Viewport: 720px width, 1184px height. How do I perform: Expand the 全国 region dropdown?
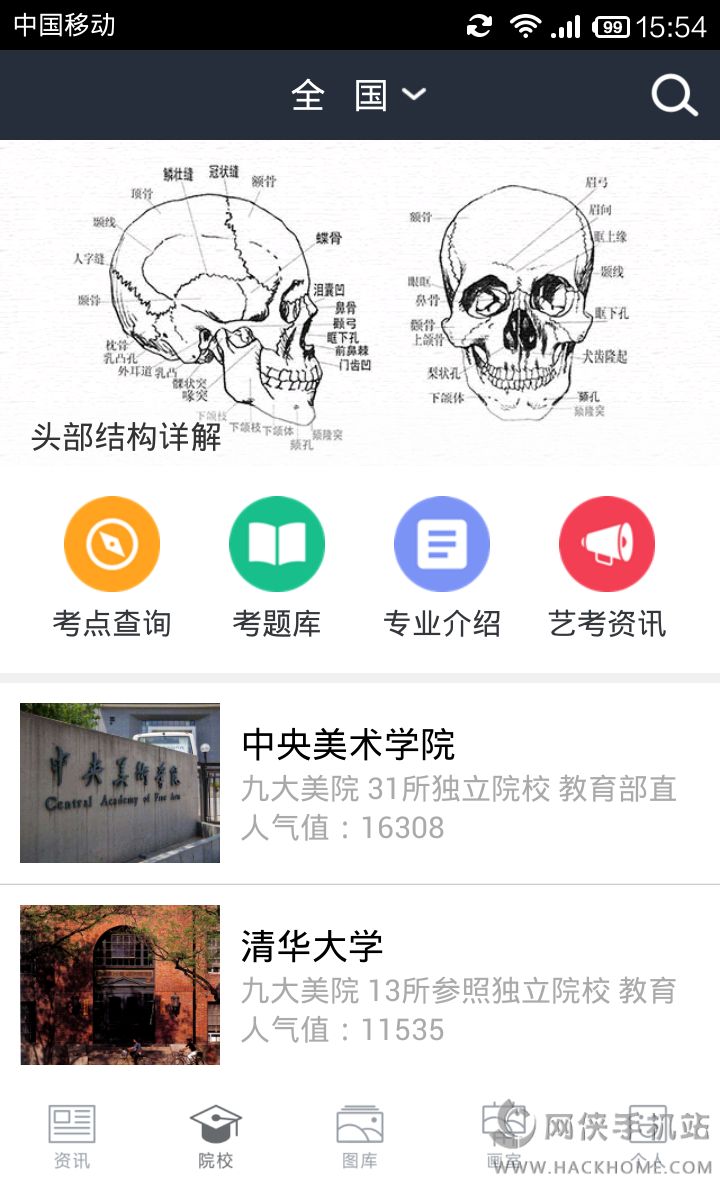click(x=358, y=96)
